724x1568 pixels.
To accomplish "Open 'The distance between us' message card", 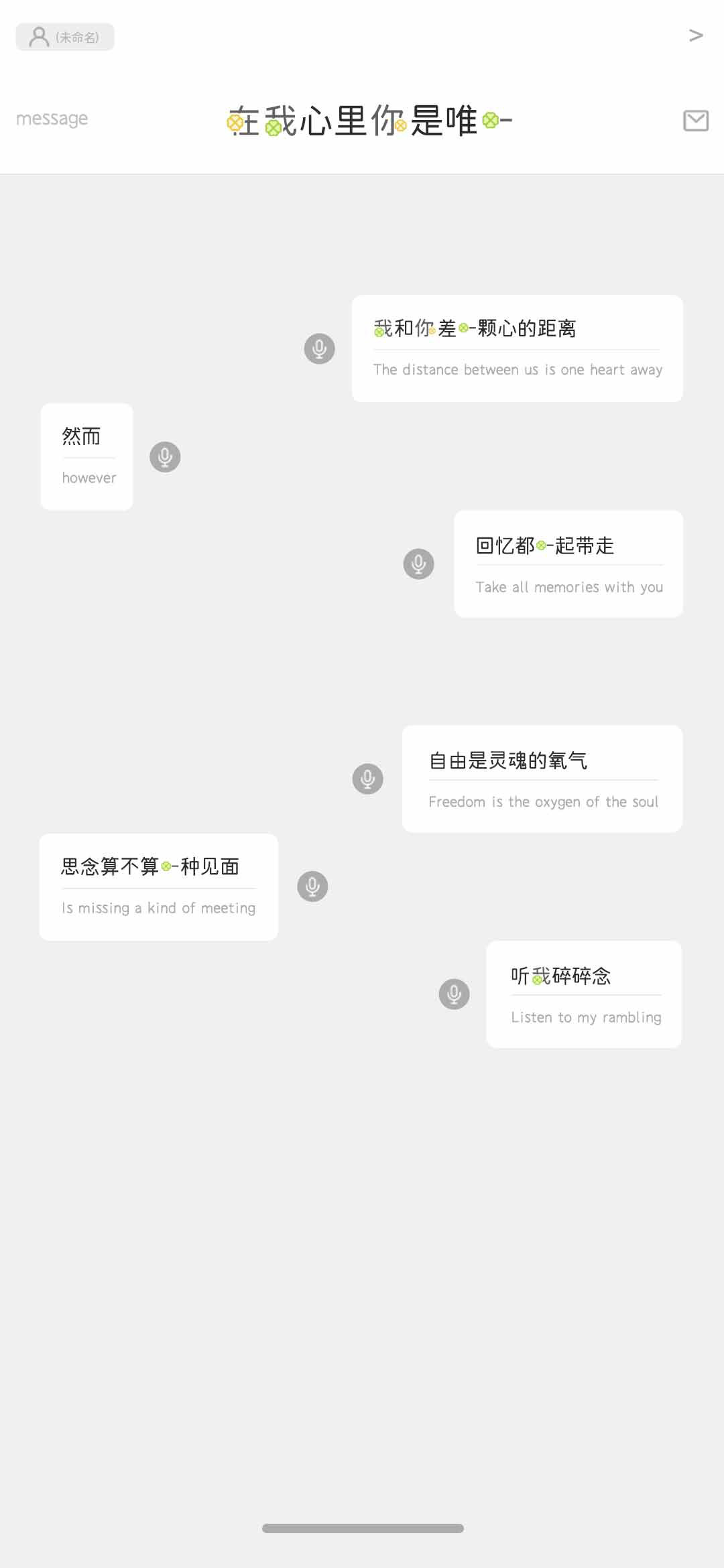I will click(x=518, y=348).
